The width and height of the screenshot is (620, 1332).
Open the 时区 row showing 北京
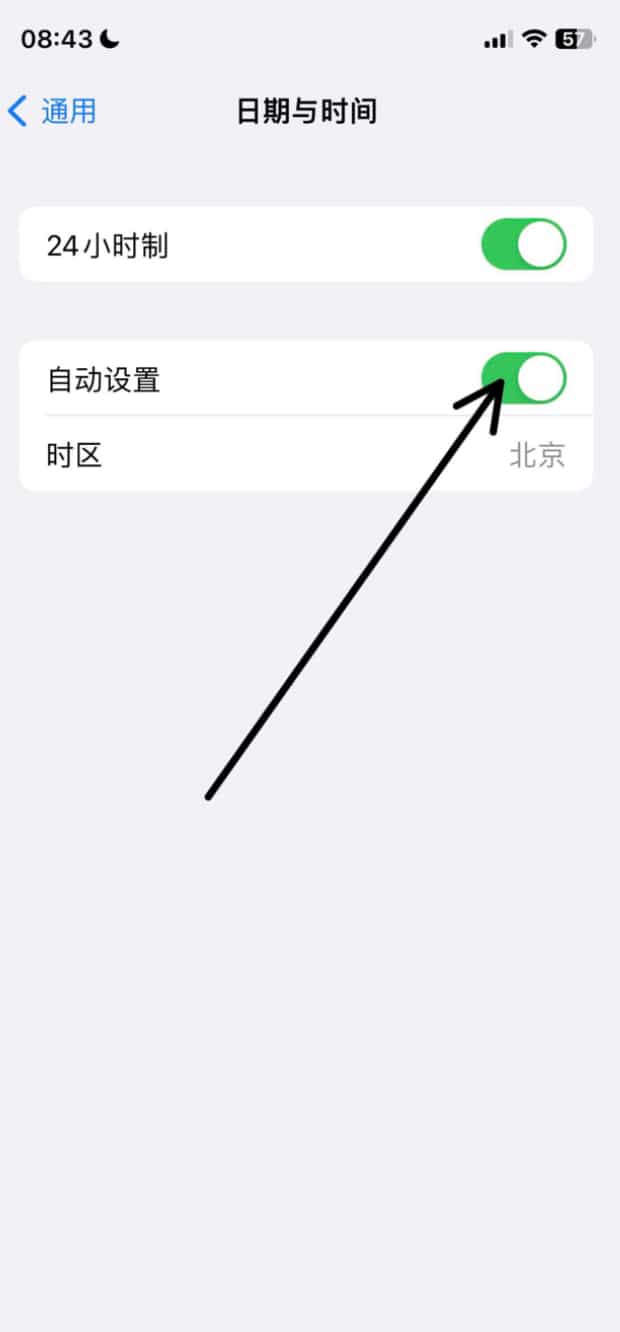(x=306, y=454)
